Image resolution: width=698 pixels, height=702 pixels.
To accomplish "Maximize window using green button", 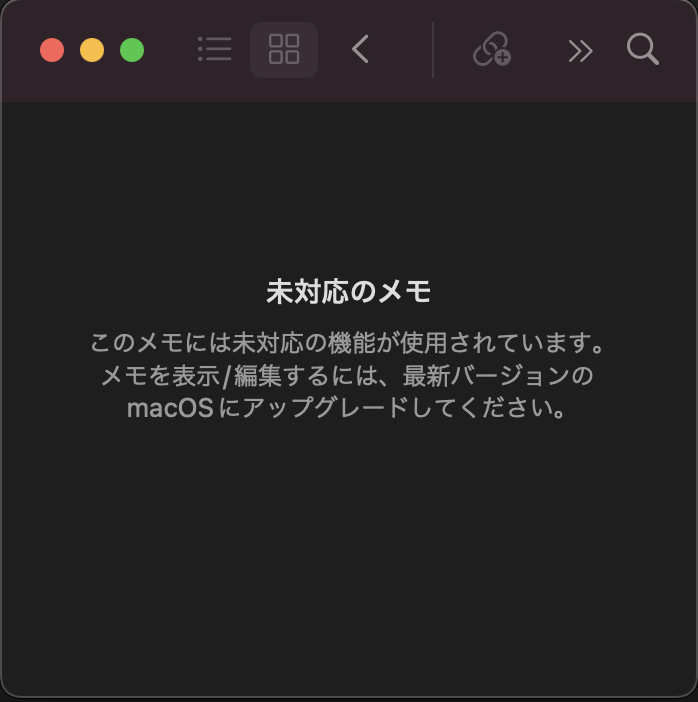I will tap(132, 50).
